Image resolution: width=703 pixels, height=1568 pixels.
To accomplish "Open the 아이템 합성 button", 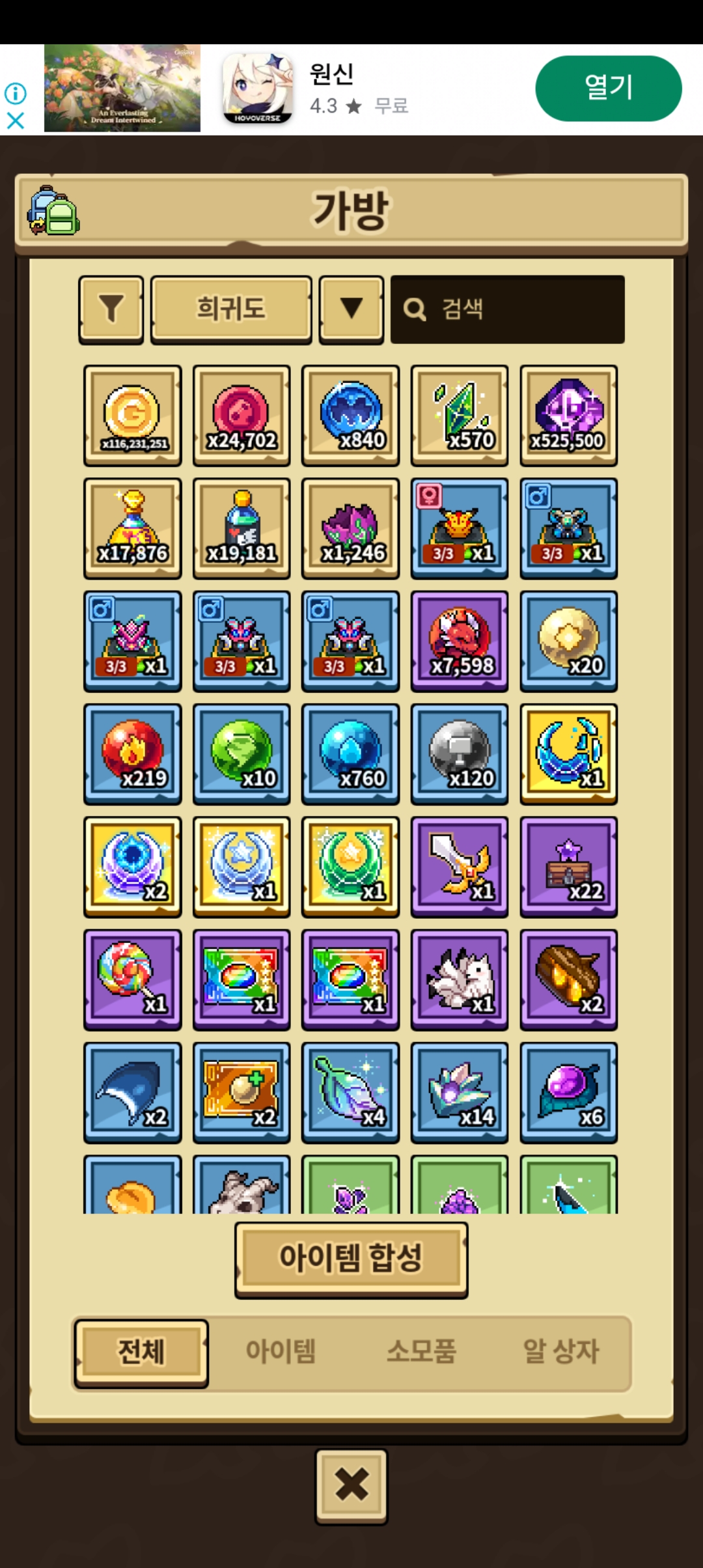I will coord(351,1258).
